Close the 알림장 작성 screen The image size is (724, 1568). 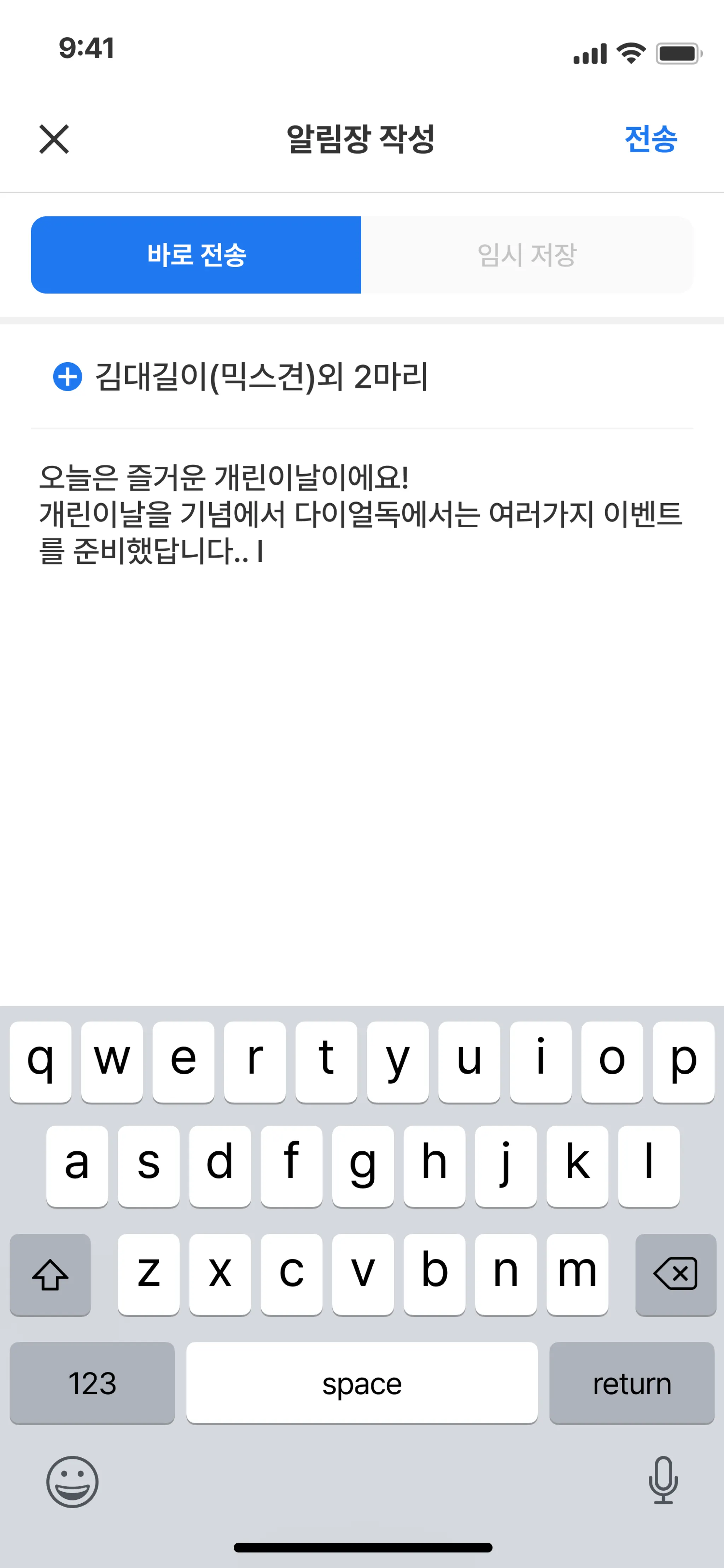tap(54, 139)
